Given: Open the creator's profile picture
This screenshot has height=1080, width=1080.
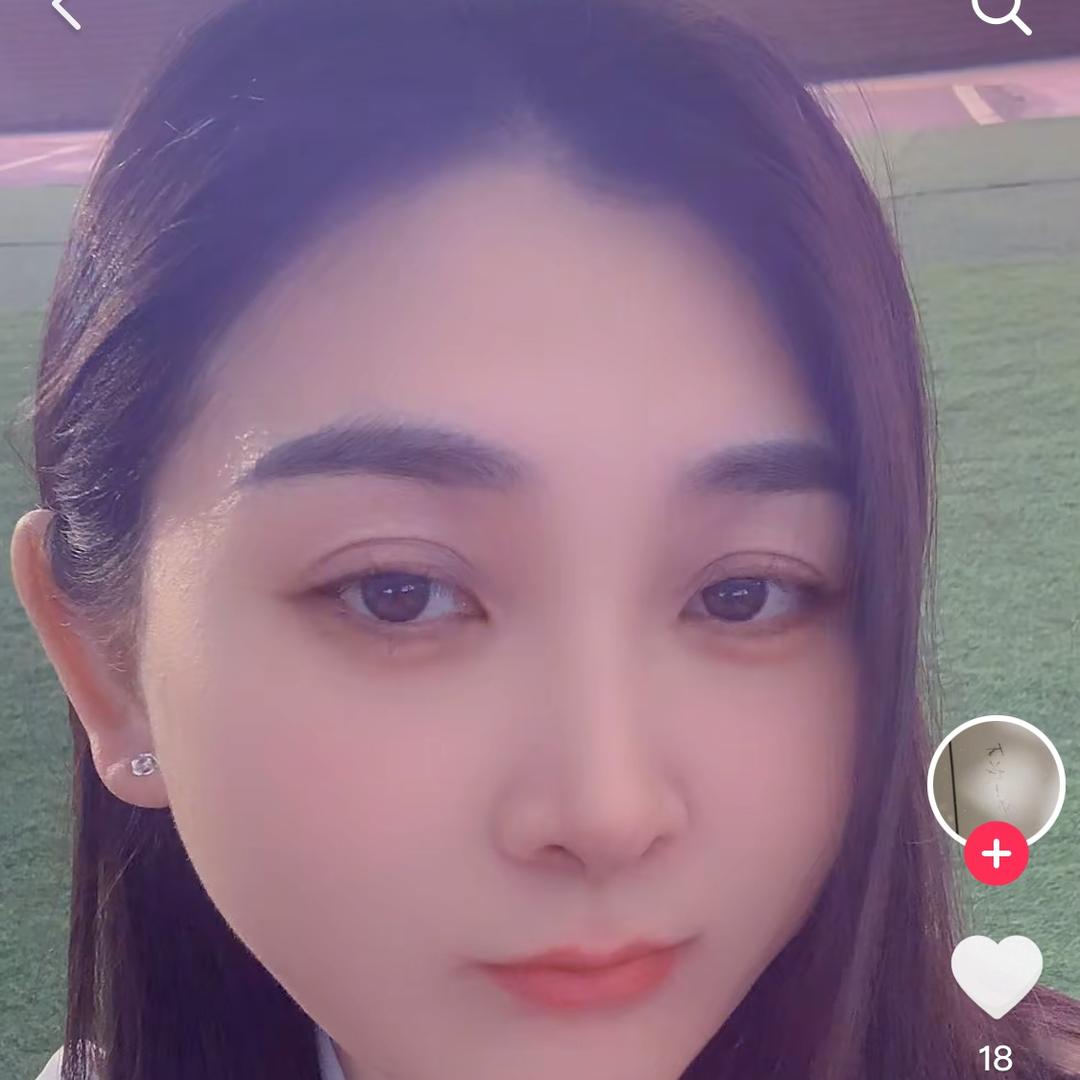Looking at the screenshot, I should pos(996,778).
